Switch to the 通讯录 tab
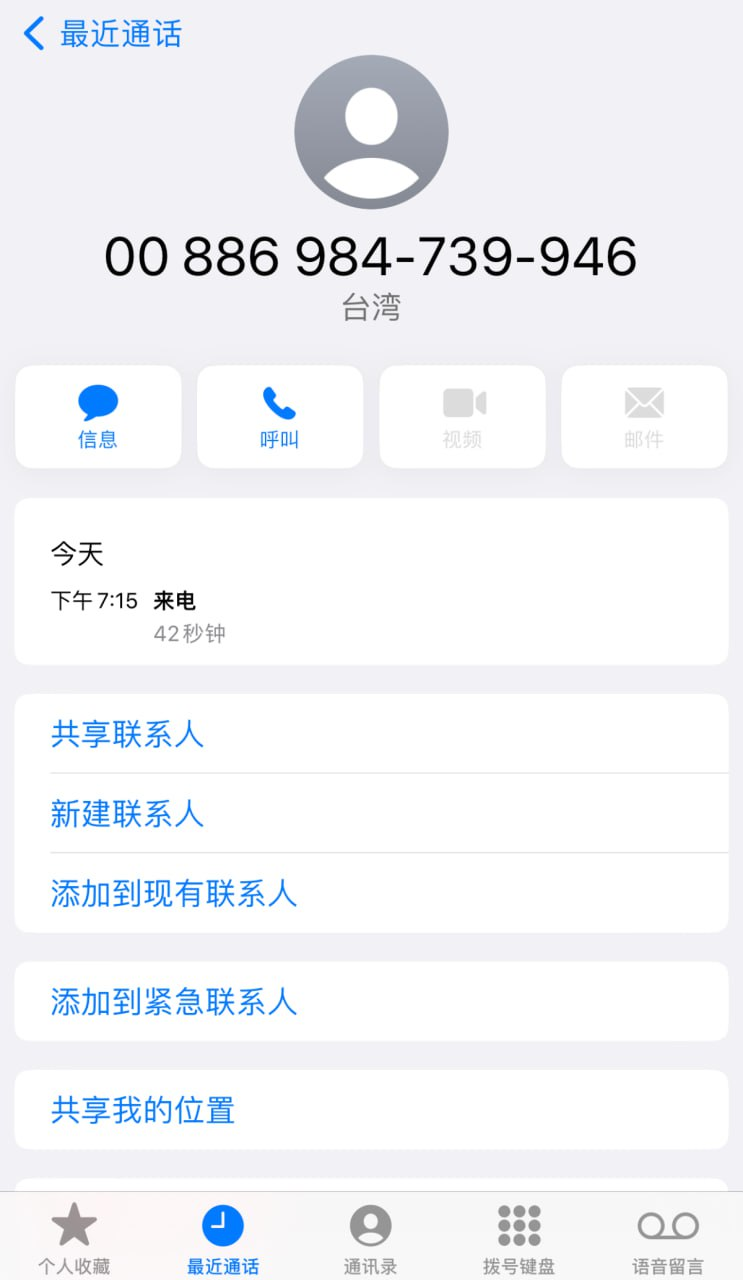This screenshot has height=1280, width=743. tap(370, 1238)
